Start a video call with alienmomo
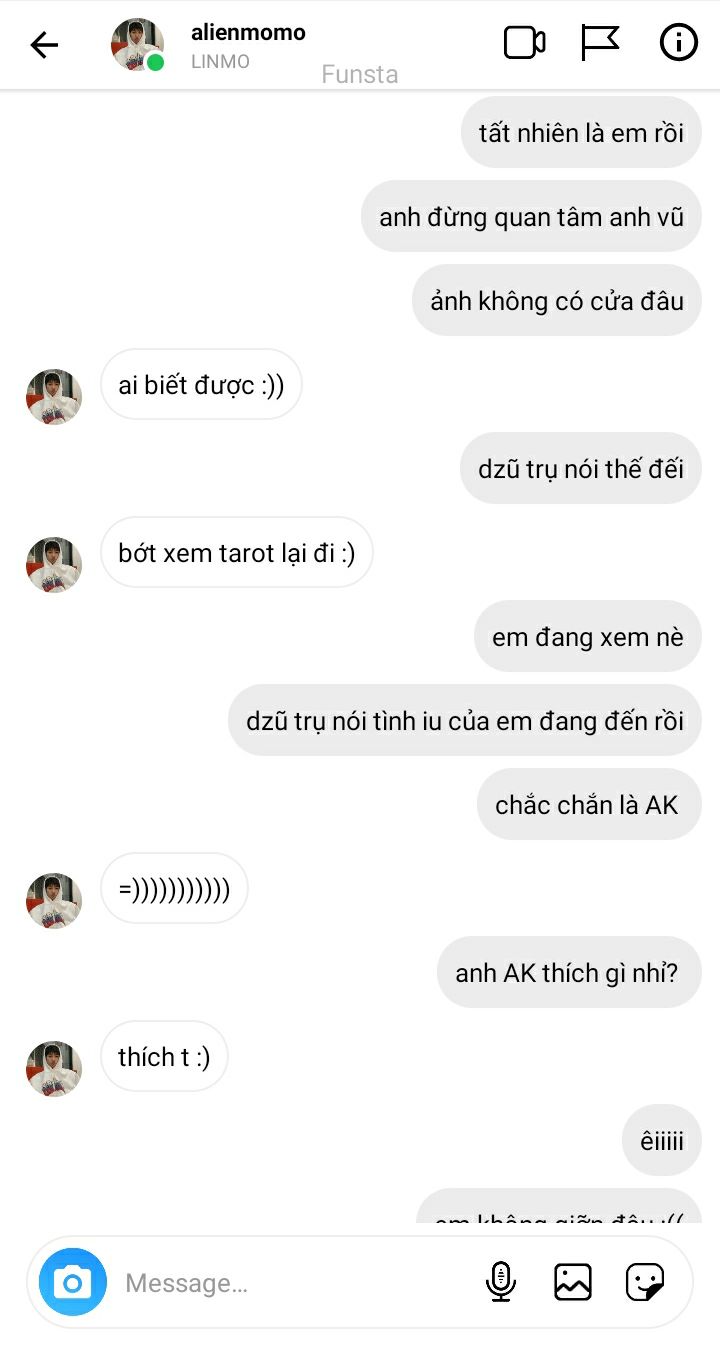720x1355 pixels. tap(524, 43)
